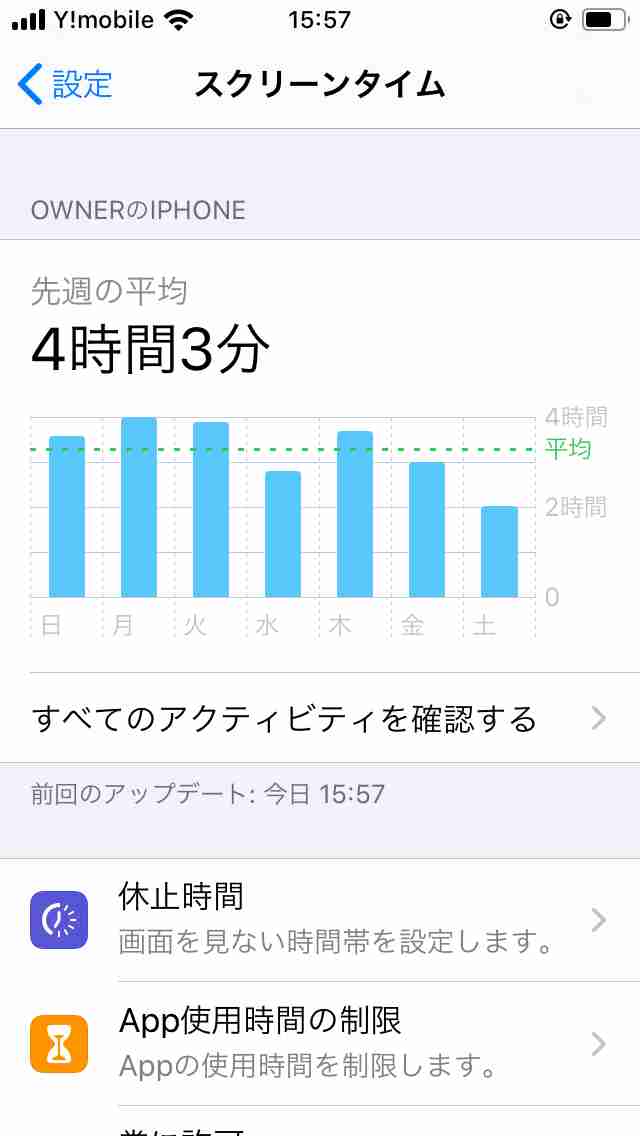Go back to 設定
640x1136 pixels.
65,84
